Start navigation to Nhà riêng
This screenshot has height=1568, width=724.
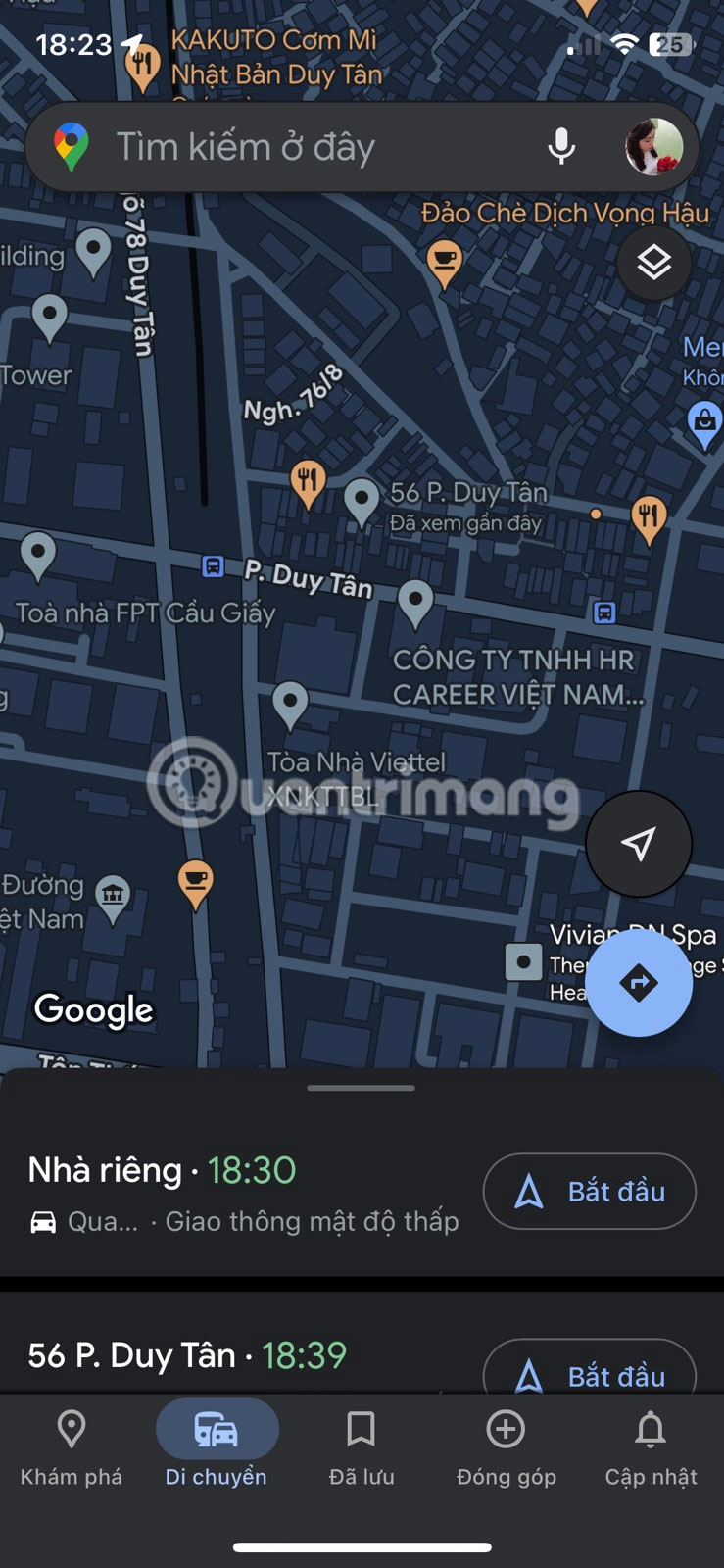click(x=589, y=1191)
